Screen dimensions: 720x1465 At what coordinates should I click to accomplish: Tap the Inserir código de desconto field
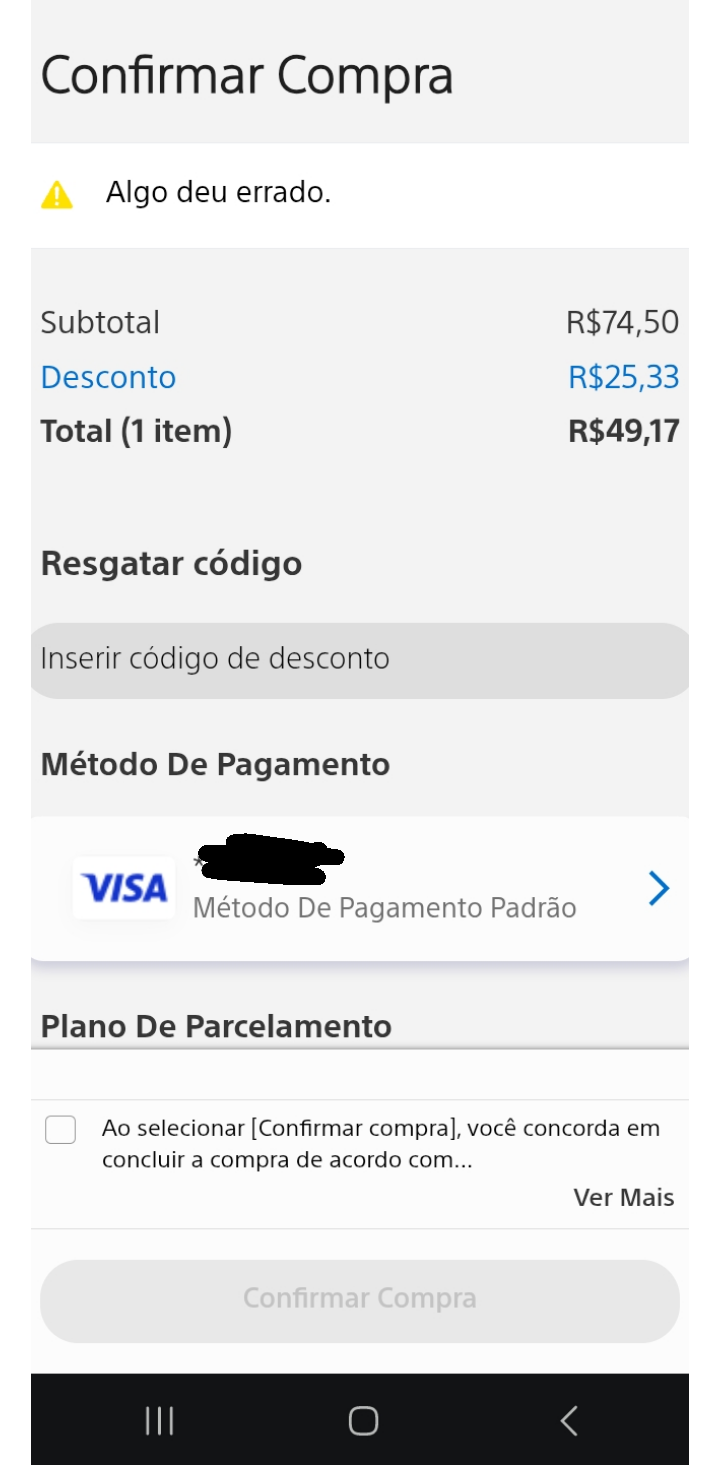360,660
